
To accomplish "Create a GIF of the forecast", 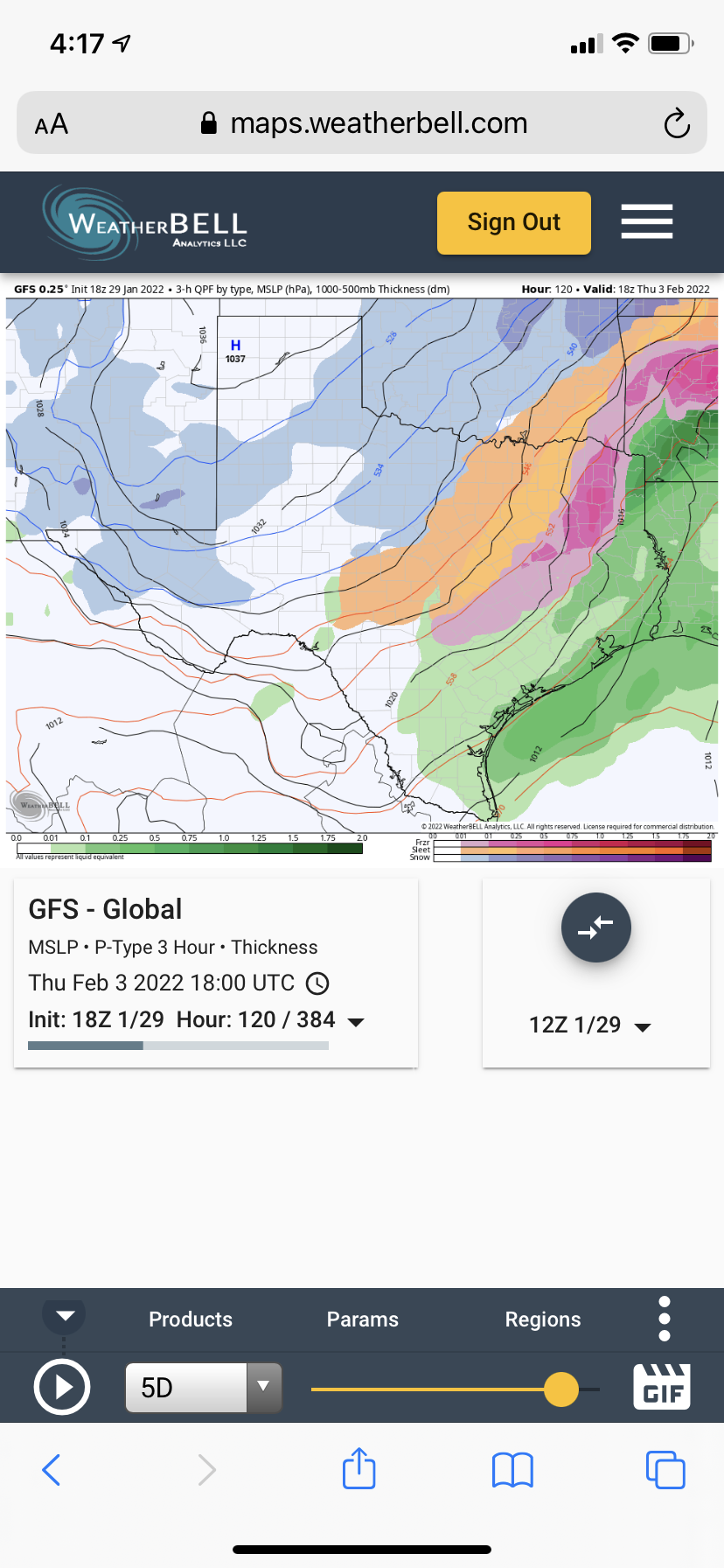I will point(661,1388).
